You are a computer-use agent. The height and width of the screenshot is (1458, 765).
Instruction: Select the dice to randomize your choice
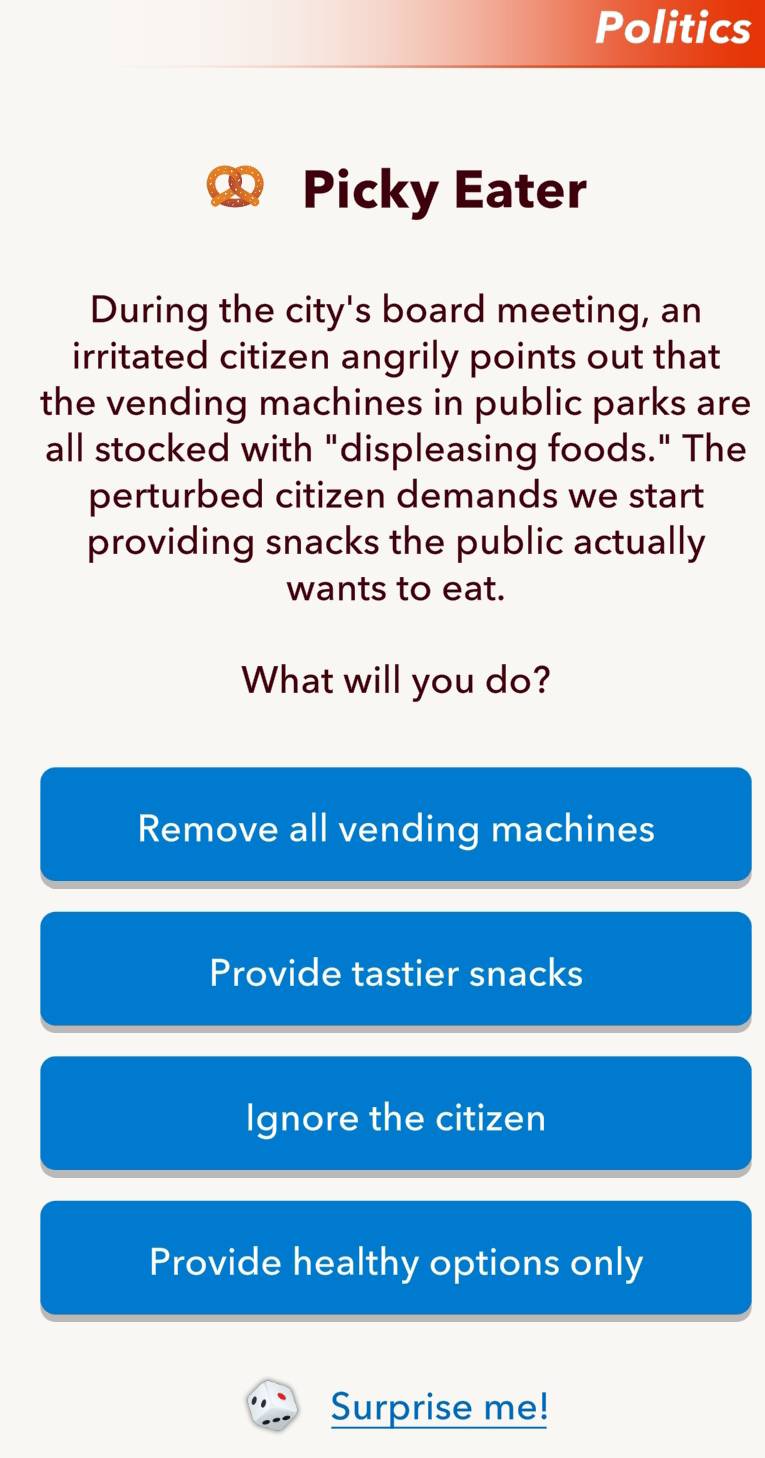(272, 1405)
